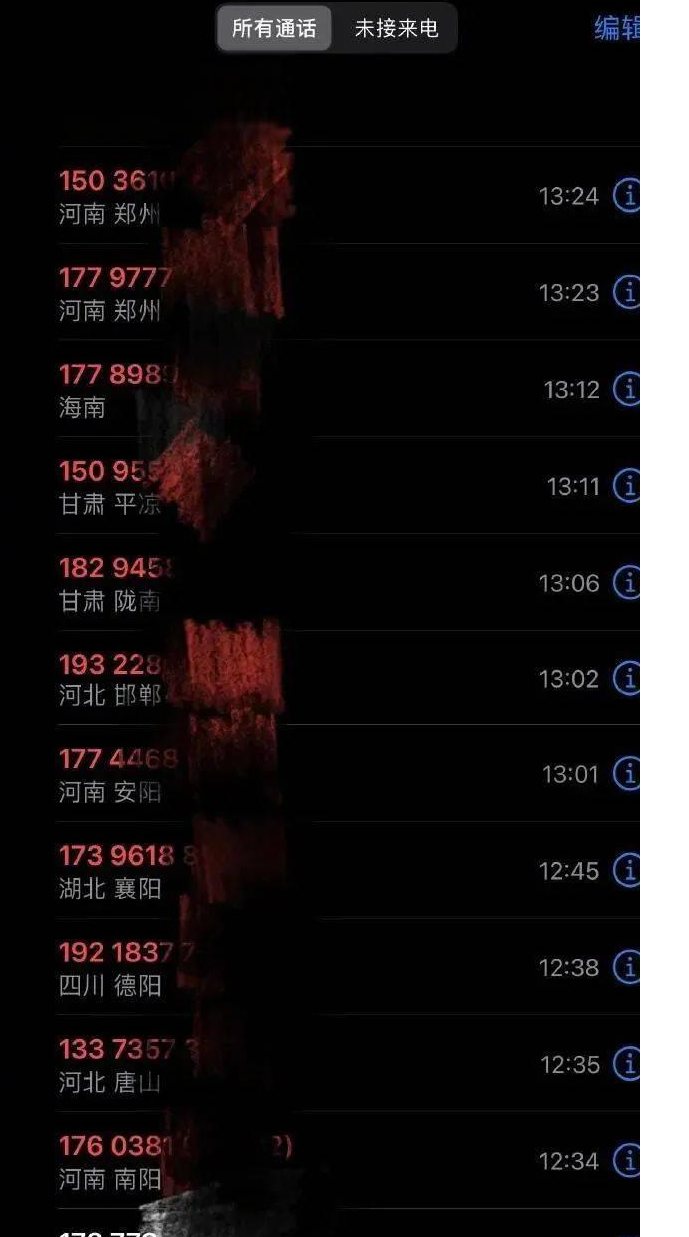Screen dimensions: 689x1237
Task: Open info for the 13:23 call
Action: point(627,293)
